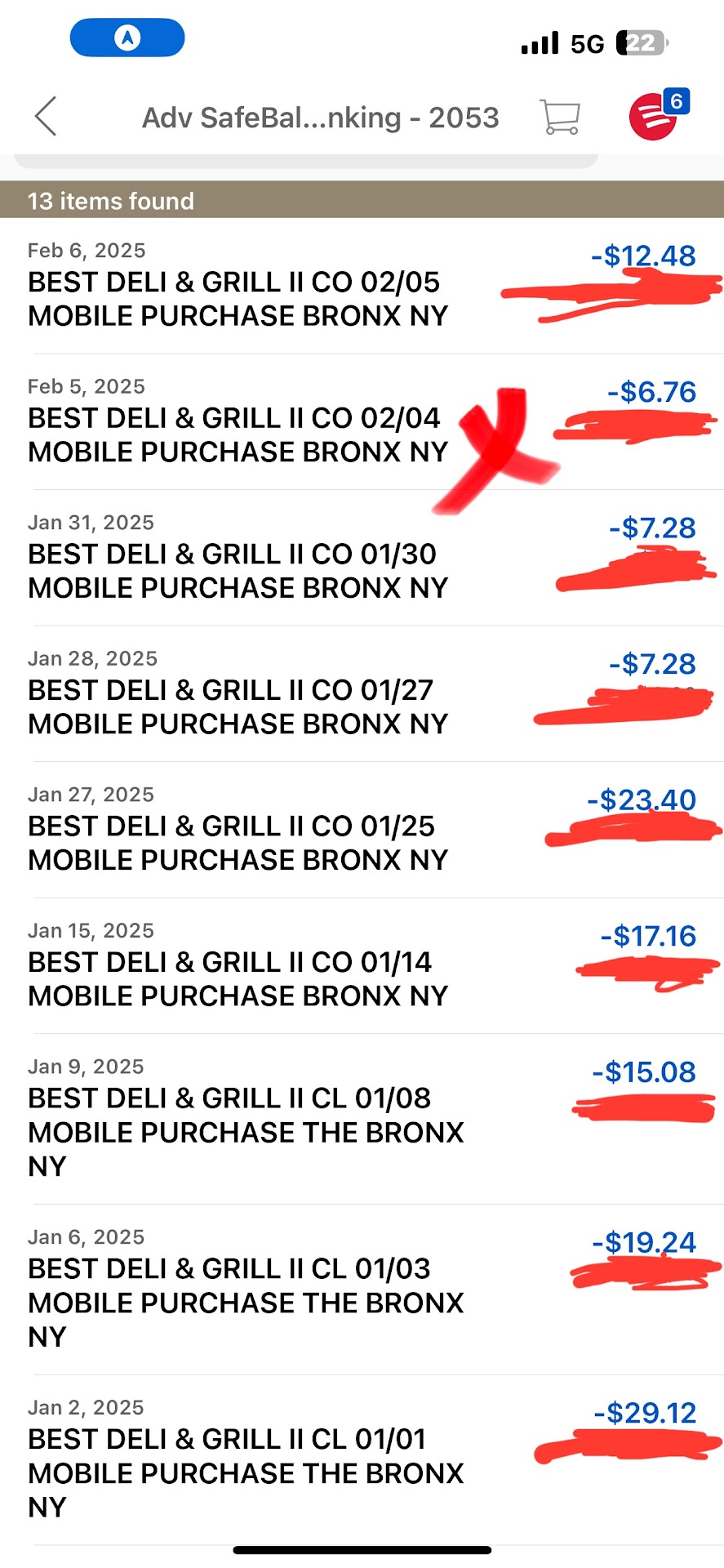The height and width of the screenshot is (1568, 724).
Task: Open the Jan 28, 2025 transaction details
Action: point(238,706)
